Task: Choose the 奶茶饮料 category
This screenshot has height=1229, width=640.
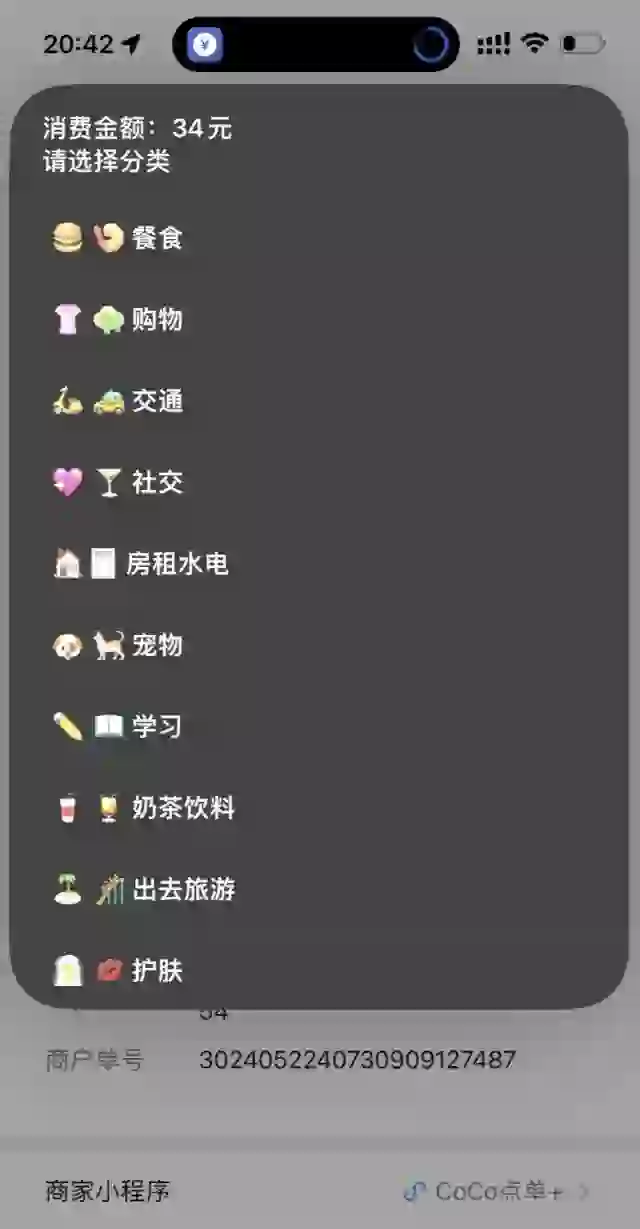Action: pos(182,808)
